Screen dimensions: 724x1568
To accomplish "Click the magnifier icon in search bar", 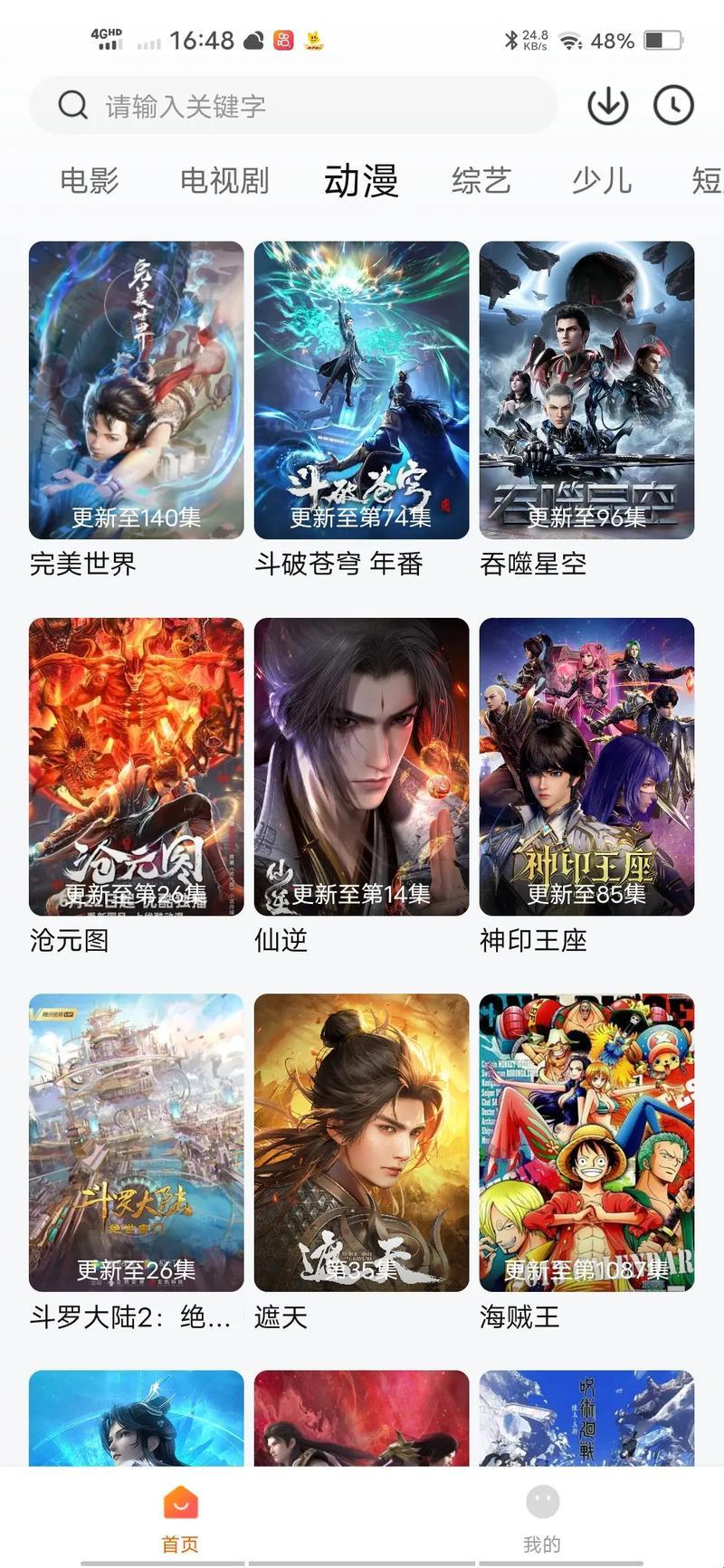I will (x=72, y=105).
